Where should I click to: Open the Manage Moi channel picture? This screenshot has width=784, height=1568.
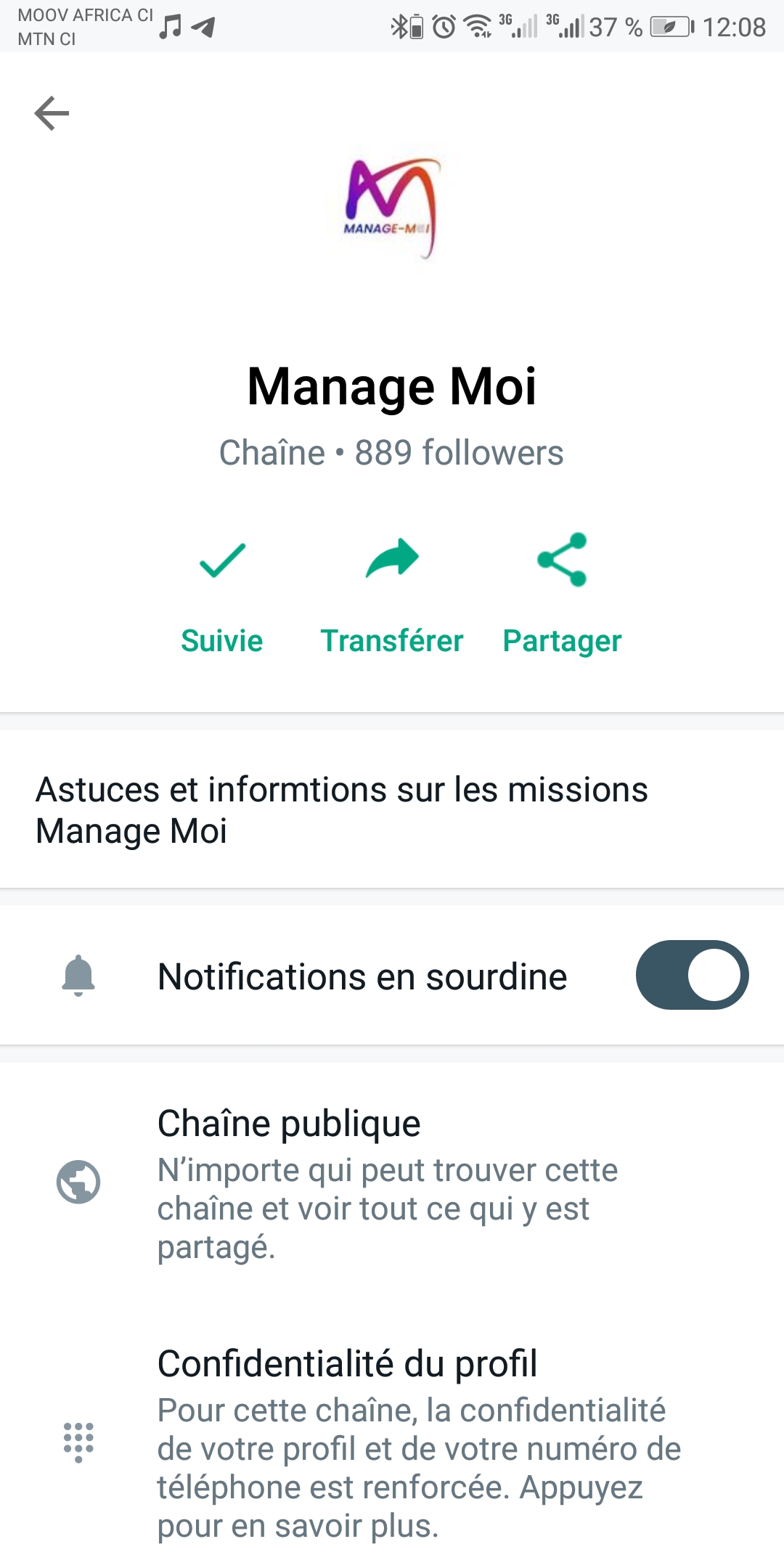(392, 208)
